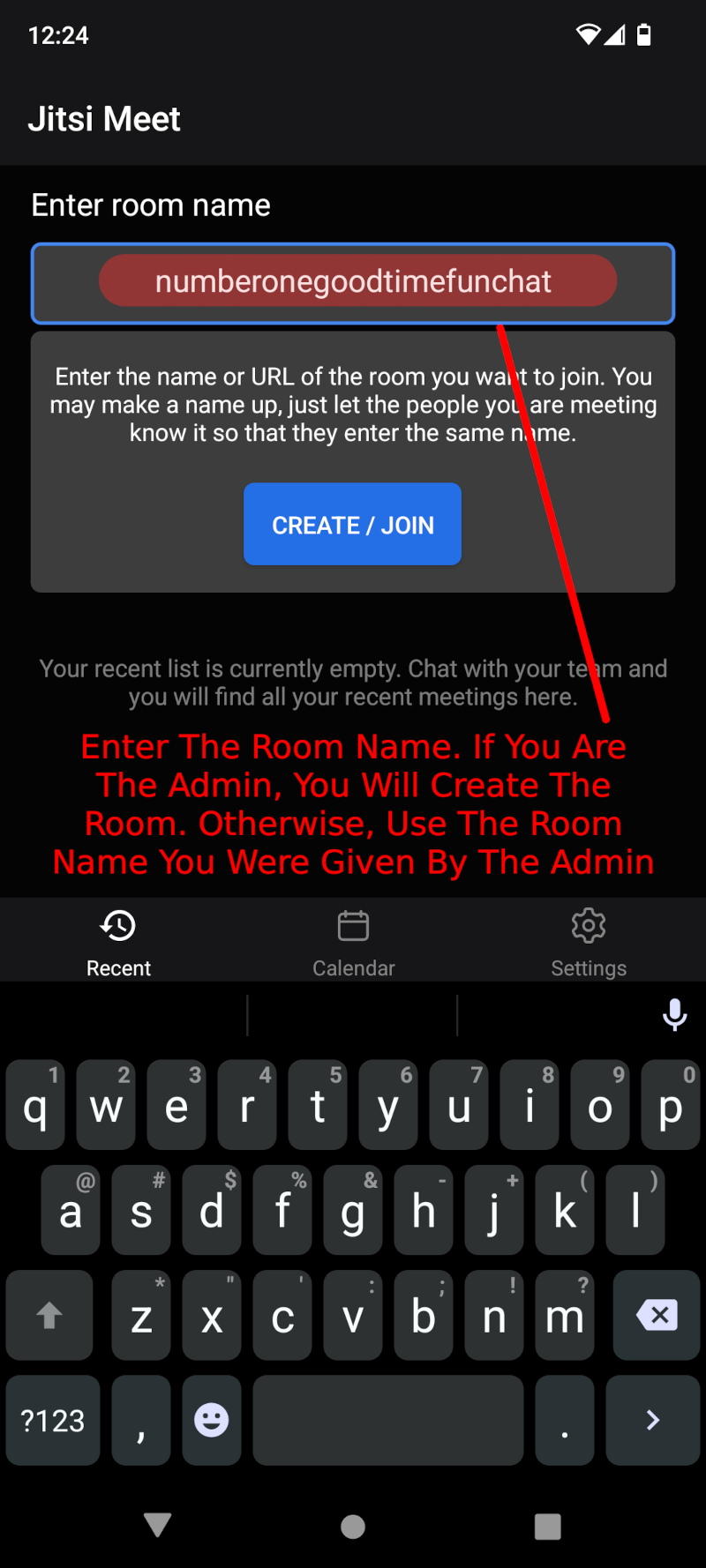Tap the backspace key on keyboard
The width and height of the screenshot is (706, 1568).
(657, 1316)
